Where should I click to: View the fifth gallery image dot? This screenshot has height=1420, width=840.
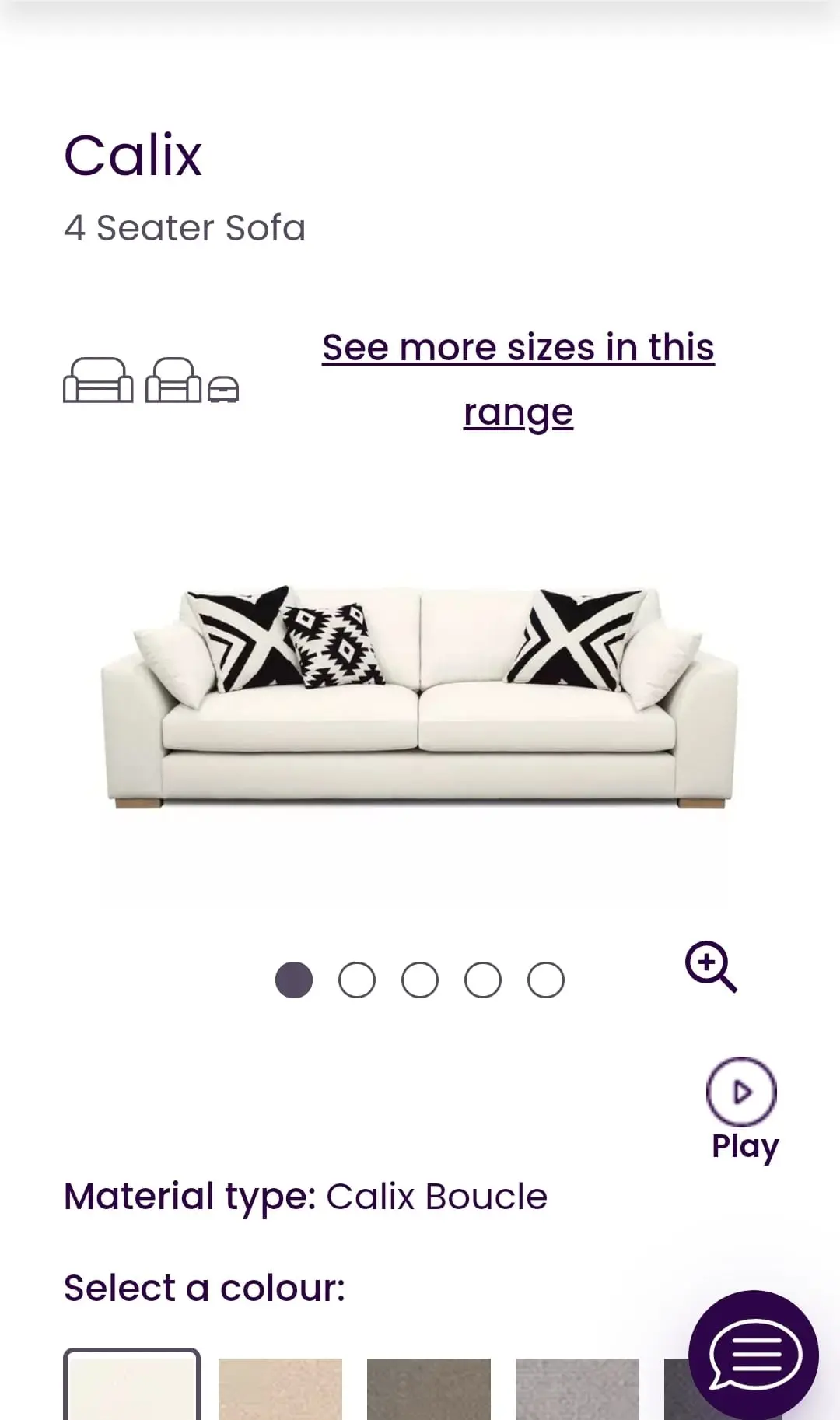tap(546, 980)
